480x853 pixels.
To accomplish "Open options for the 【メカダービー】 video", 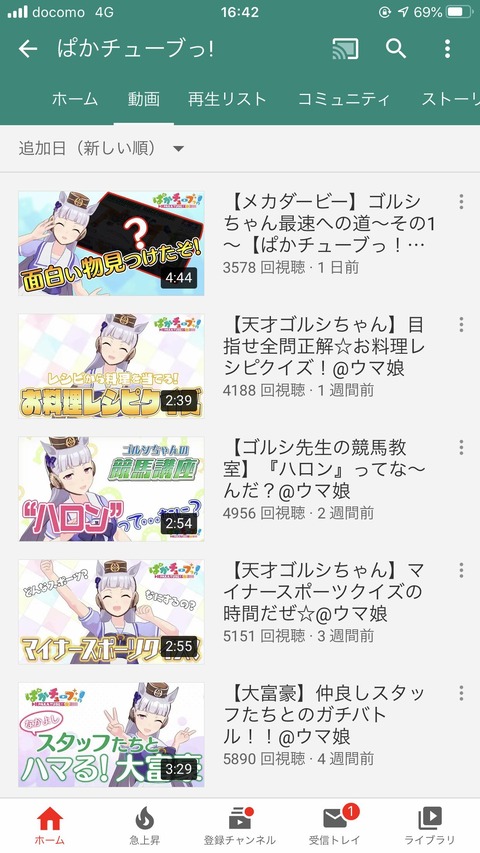I will click(x=461, y=202).
